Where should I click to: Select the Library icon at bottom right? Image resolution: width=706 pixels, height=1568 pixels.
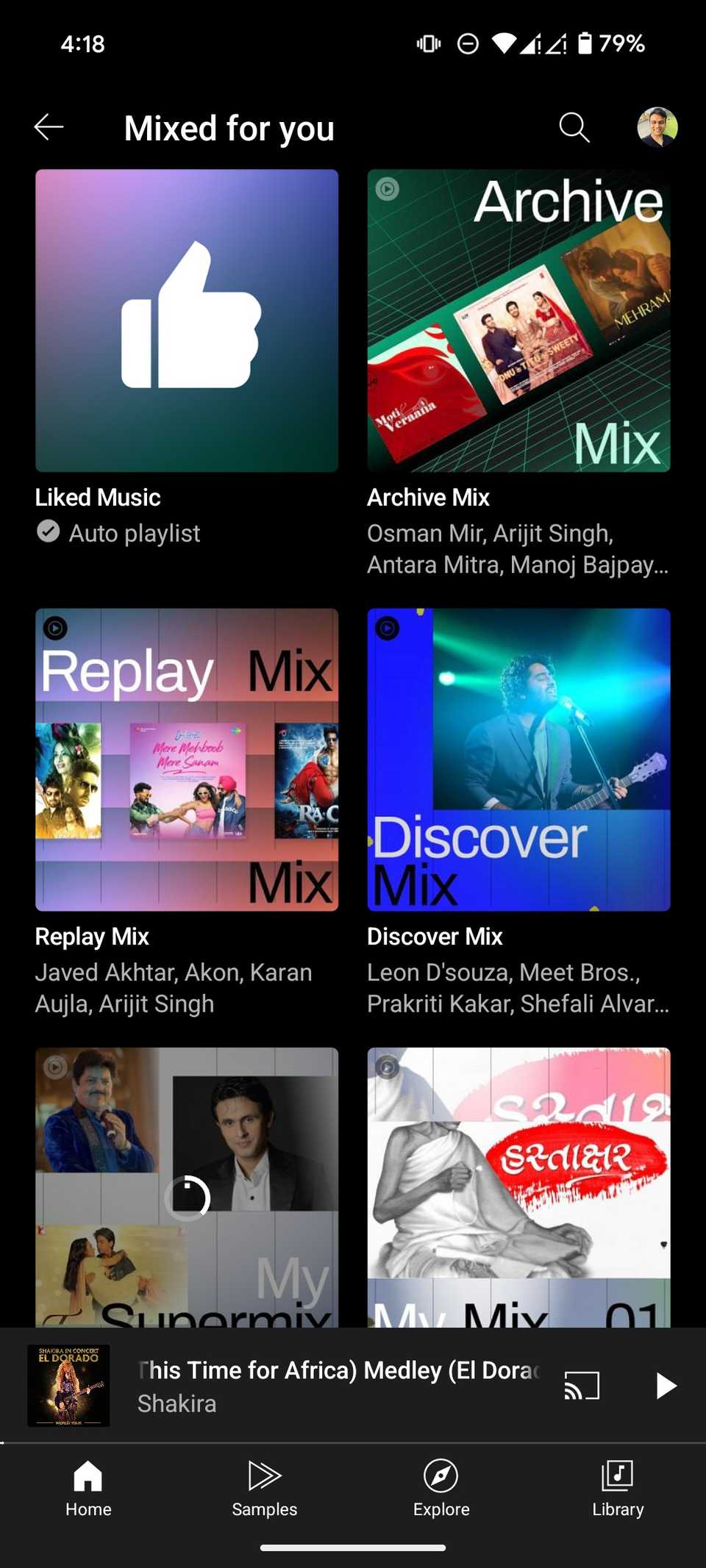tap(618, 1476)
